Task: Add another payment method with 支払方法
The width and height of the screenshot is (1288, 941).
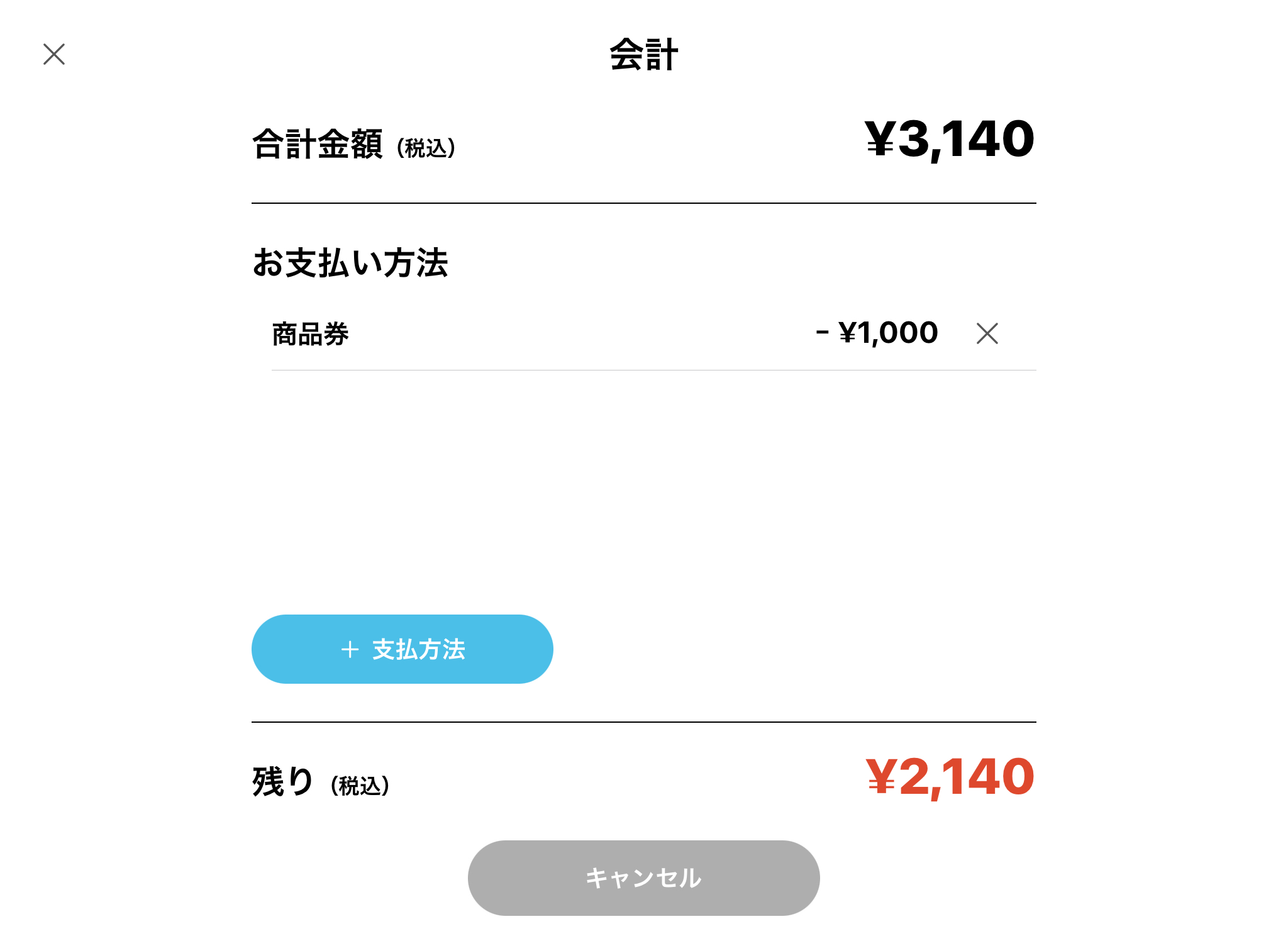Action: (402, 649)
